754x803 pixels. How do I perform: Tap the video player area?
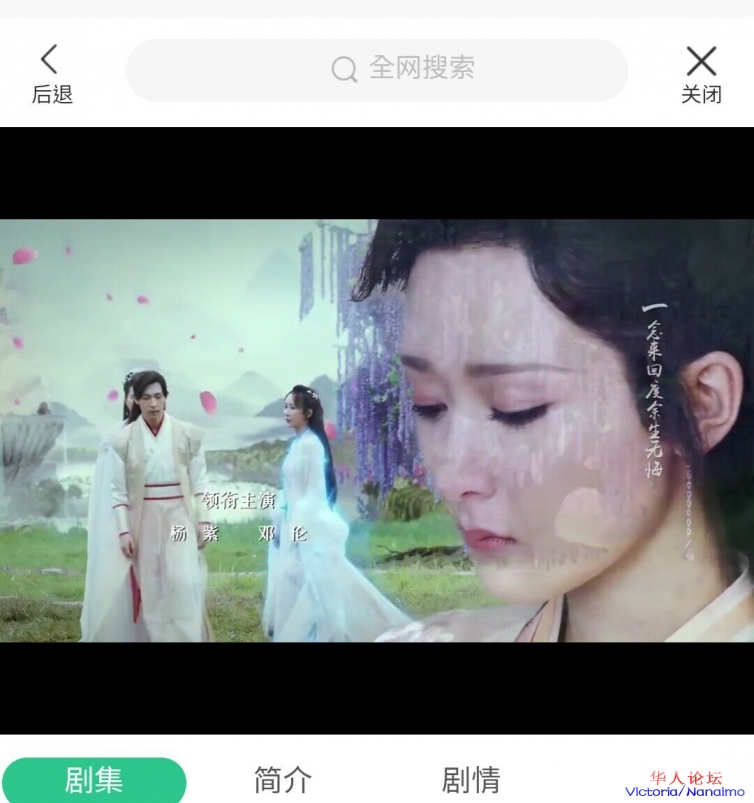click(377, 430)
